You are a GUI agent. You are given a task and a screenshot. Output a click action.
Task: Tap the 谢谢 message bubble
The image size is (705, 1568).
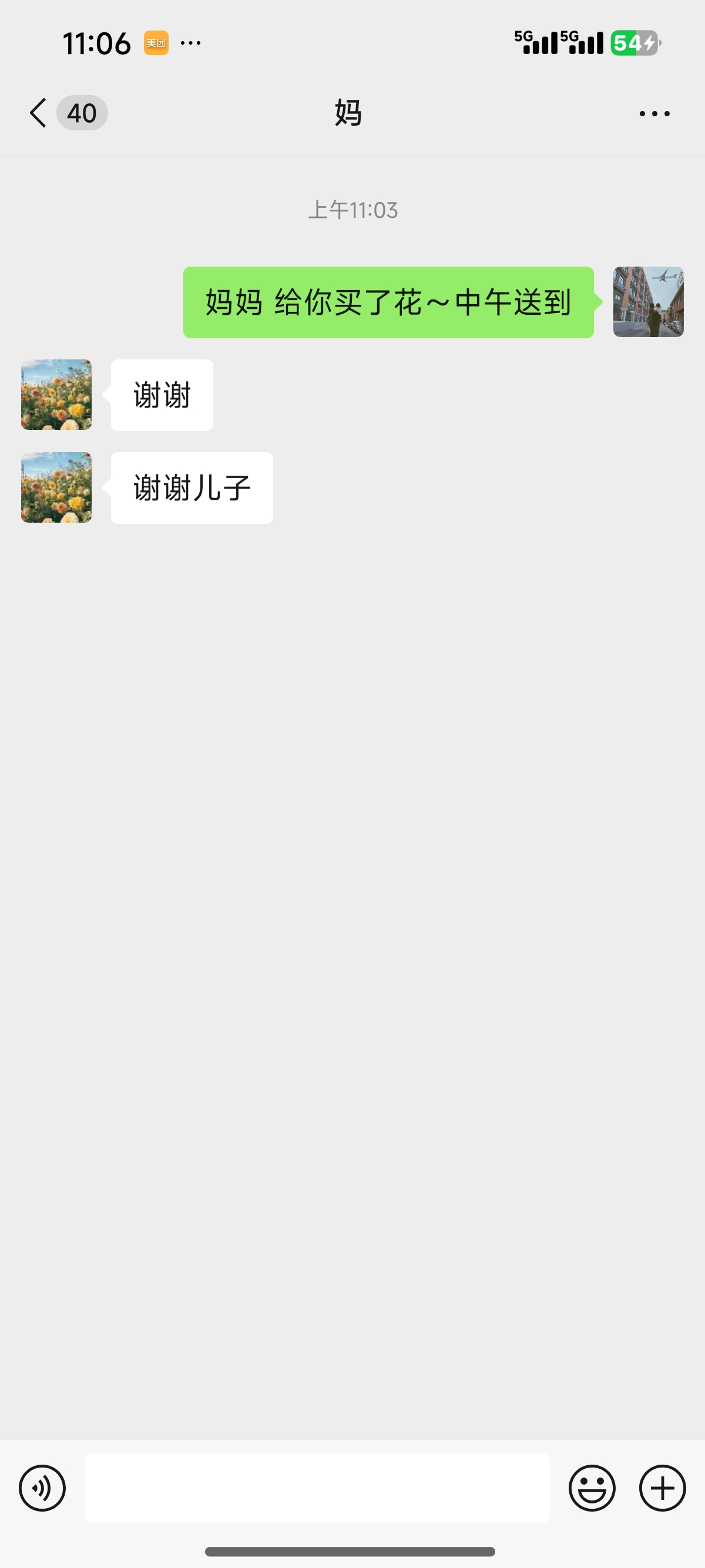coord(162,395)
